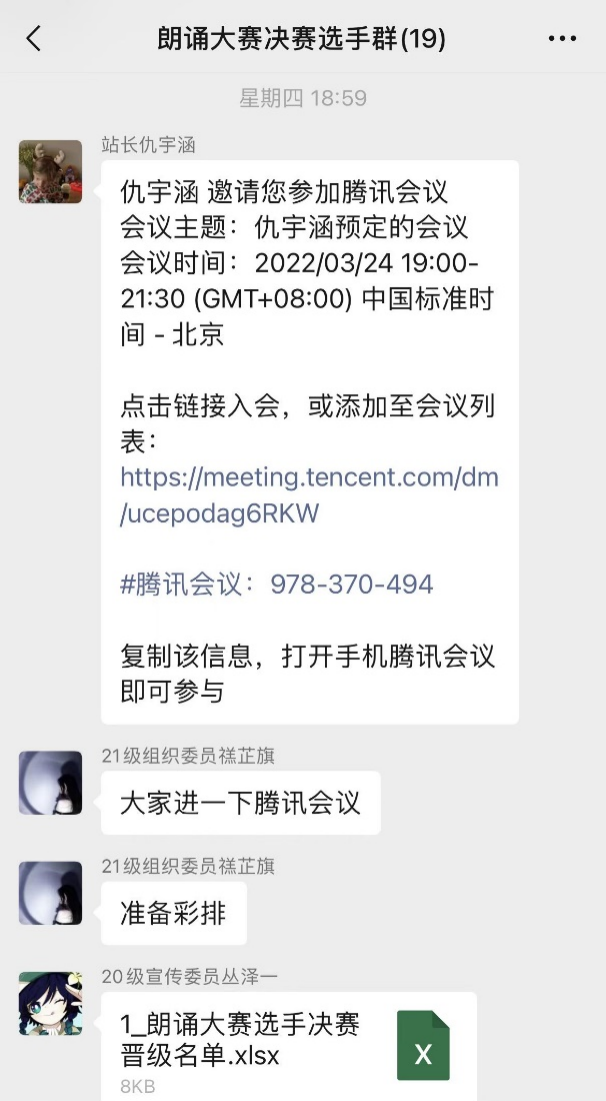This screenshot has height=1101, width=606.
Task: Go back from the group chat
Action: [x=34, y=39]
